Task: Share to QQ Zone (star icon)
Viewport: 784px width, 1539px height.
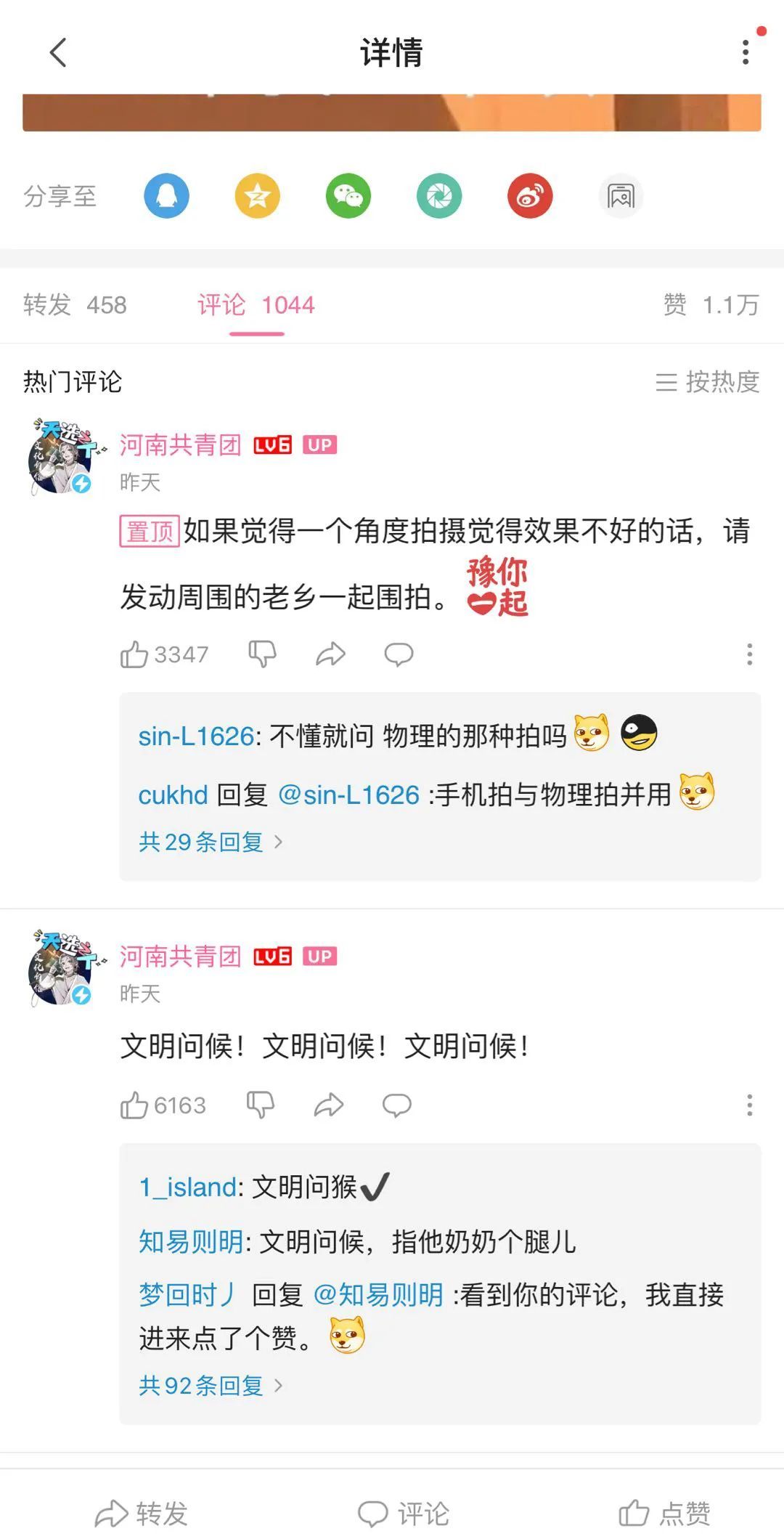Action: [x=257, y=196]
